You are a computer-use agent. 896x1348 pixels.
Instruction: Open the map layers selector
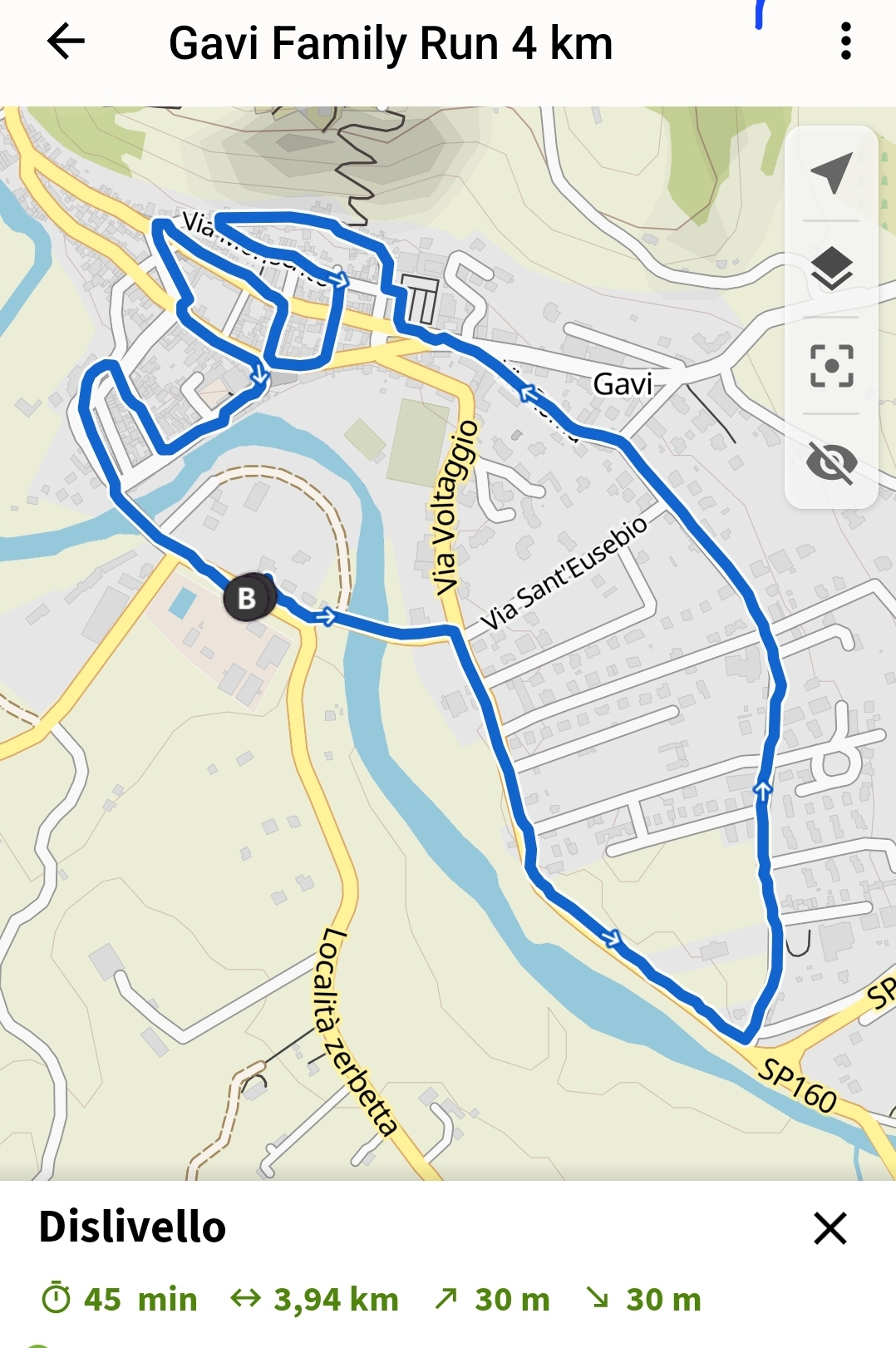pyautogui.click(x=831, y=269)
